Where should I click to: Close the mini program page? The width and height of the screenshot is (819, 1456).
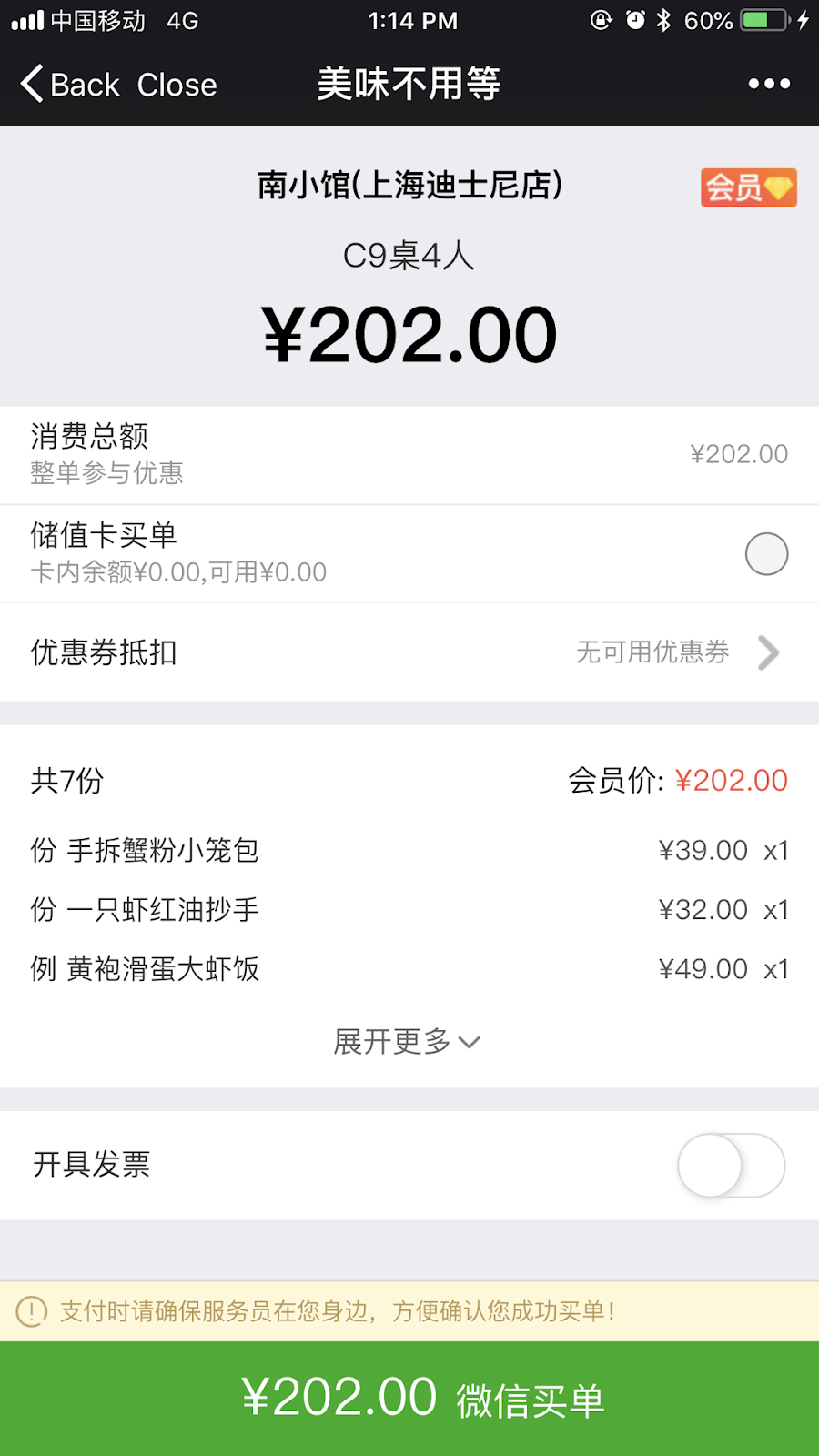pos(177,85)
